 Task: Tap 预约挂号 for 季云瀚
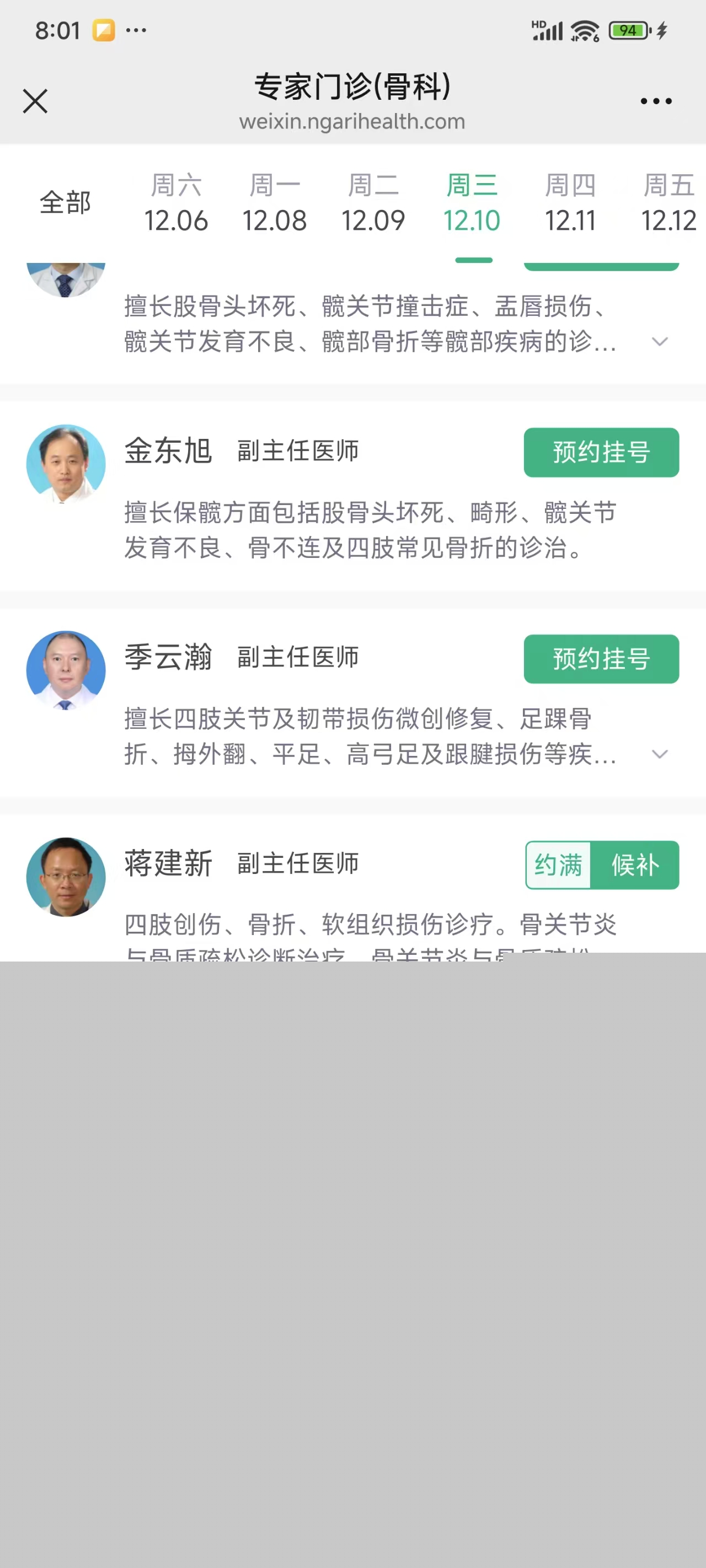(601, 659)
